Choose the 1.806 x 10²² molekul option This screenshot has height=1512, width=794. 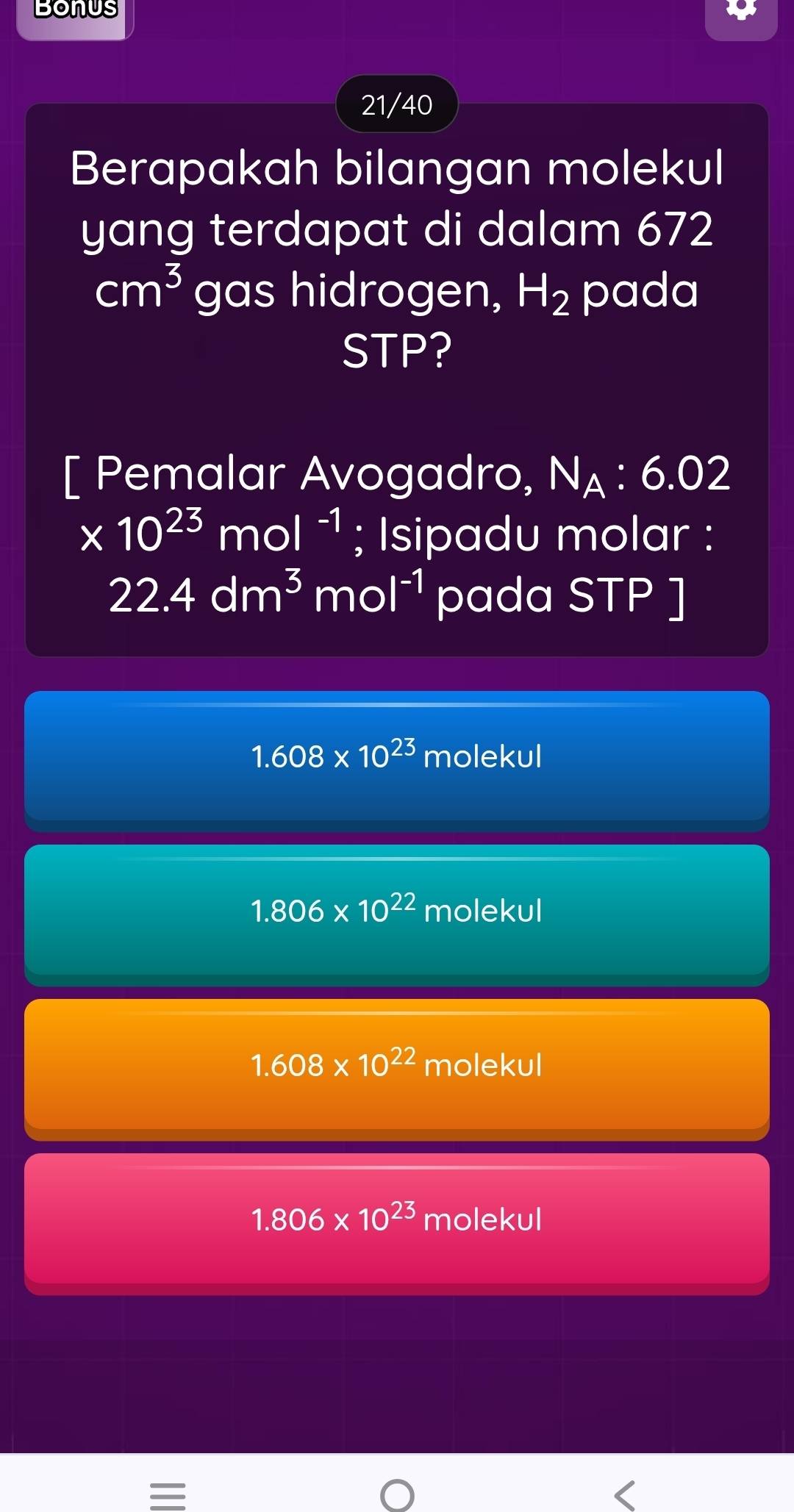pyautogui.click(x=397, y=911)
